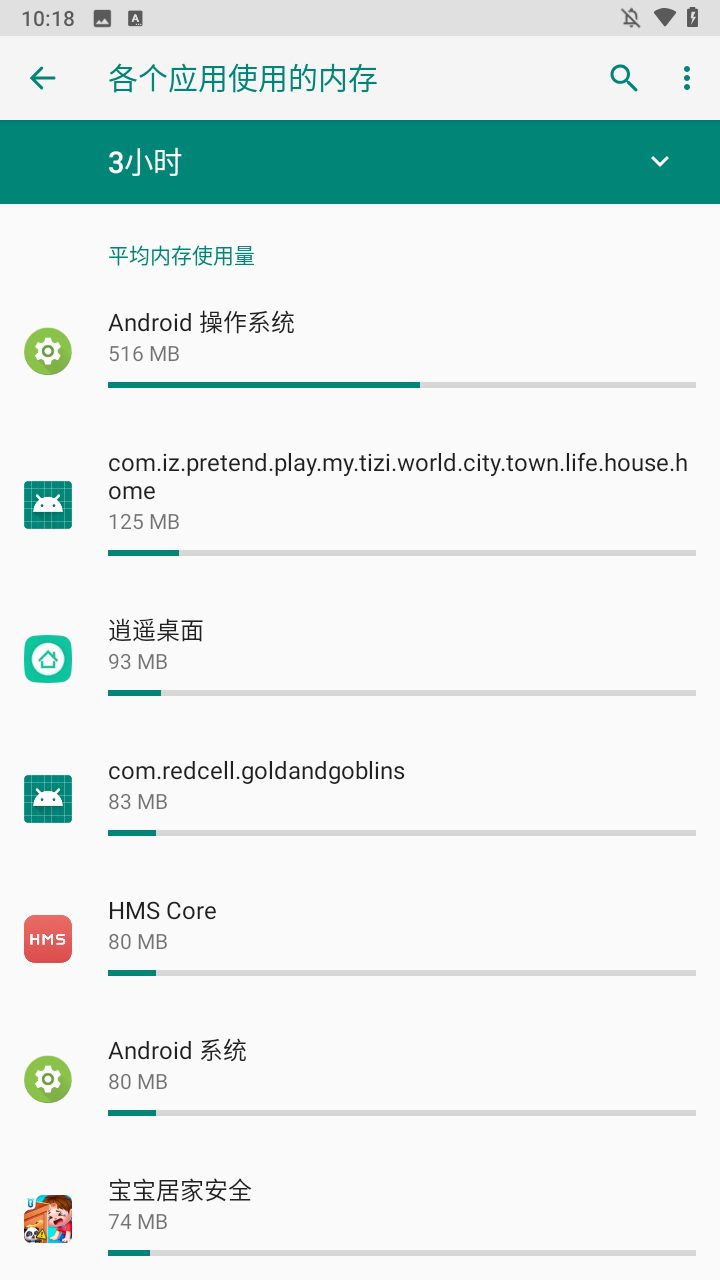Select the com.iz.pretend.play robot icon

[x=48, y=505]
